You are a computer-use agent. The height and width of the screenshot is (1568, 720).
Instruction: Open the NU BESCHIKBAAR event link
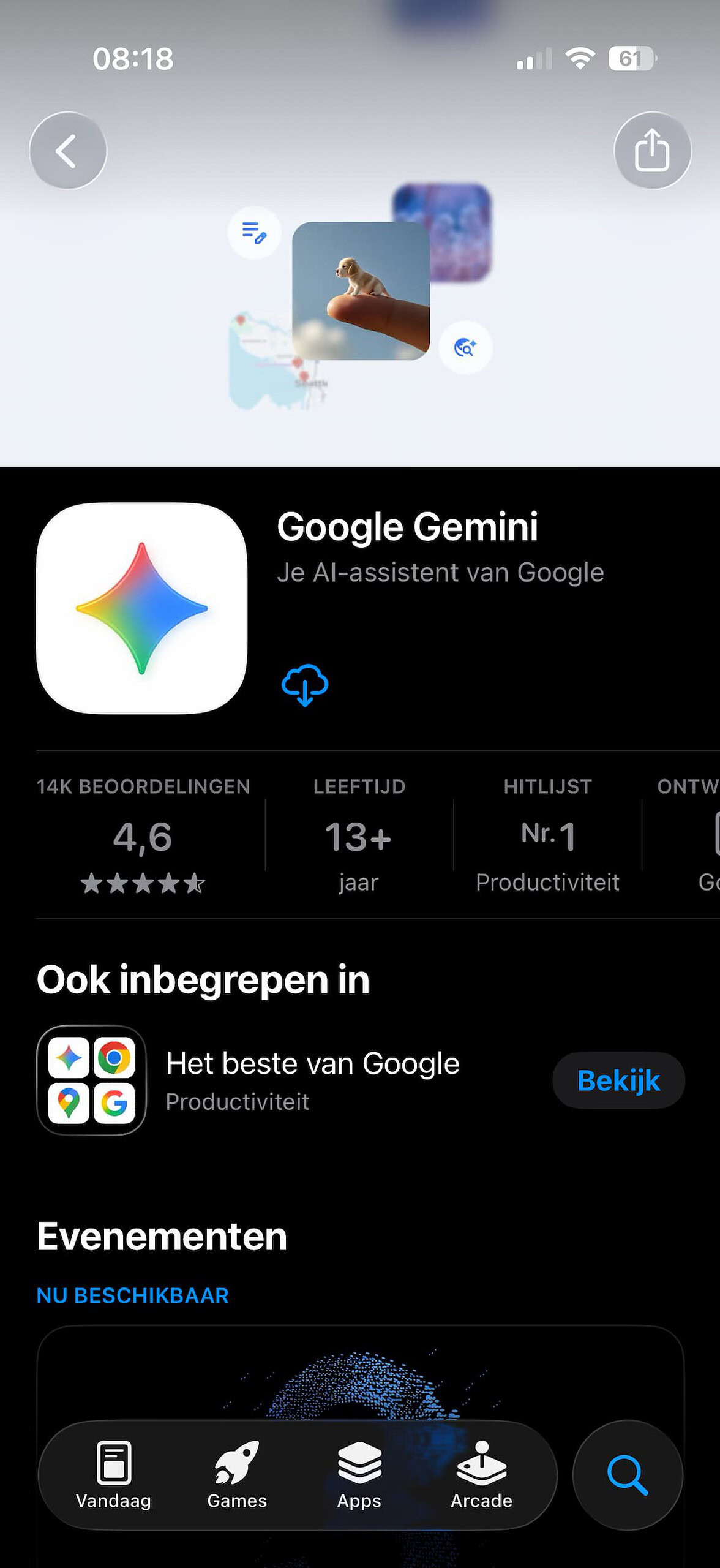coord(133,1295)
